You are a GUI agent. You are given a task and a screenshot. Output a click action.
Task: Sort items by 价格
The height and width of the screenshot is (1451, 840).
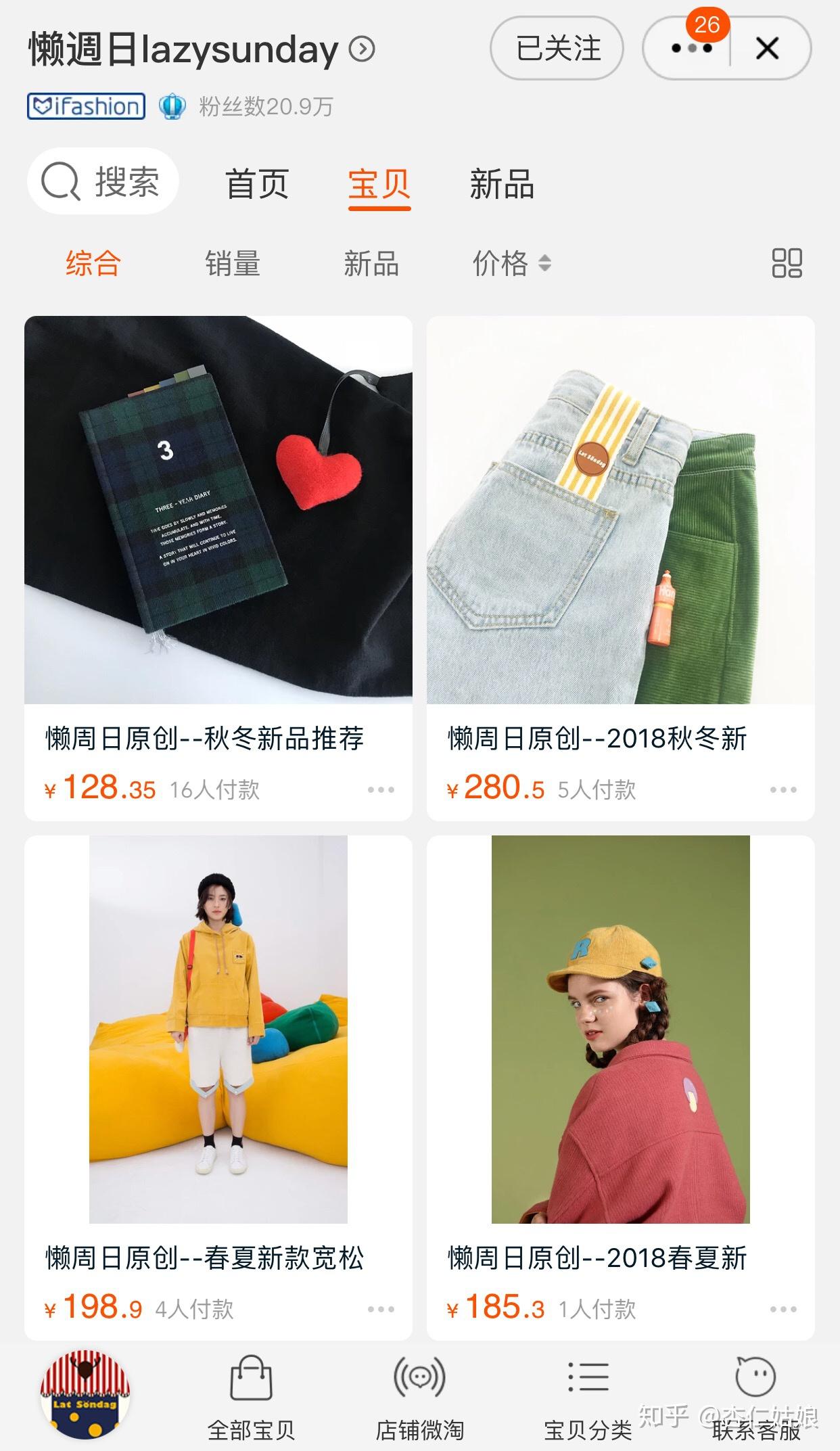[x=512, y=263]
